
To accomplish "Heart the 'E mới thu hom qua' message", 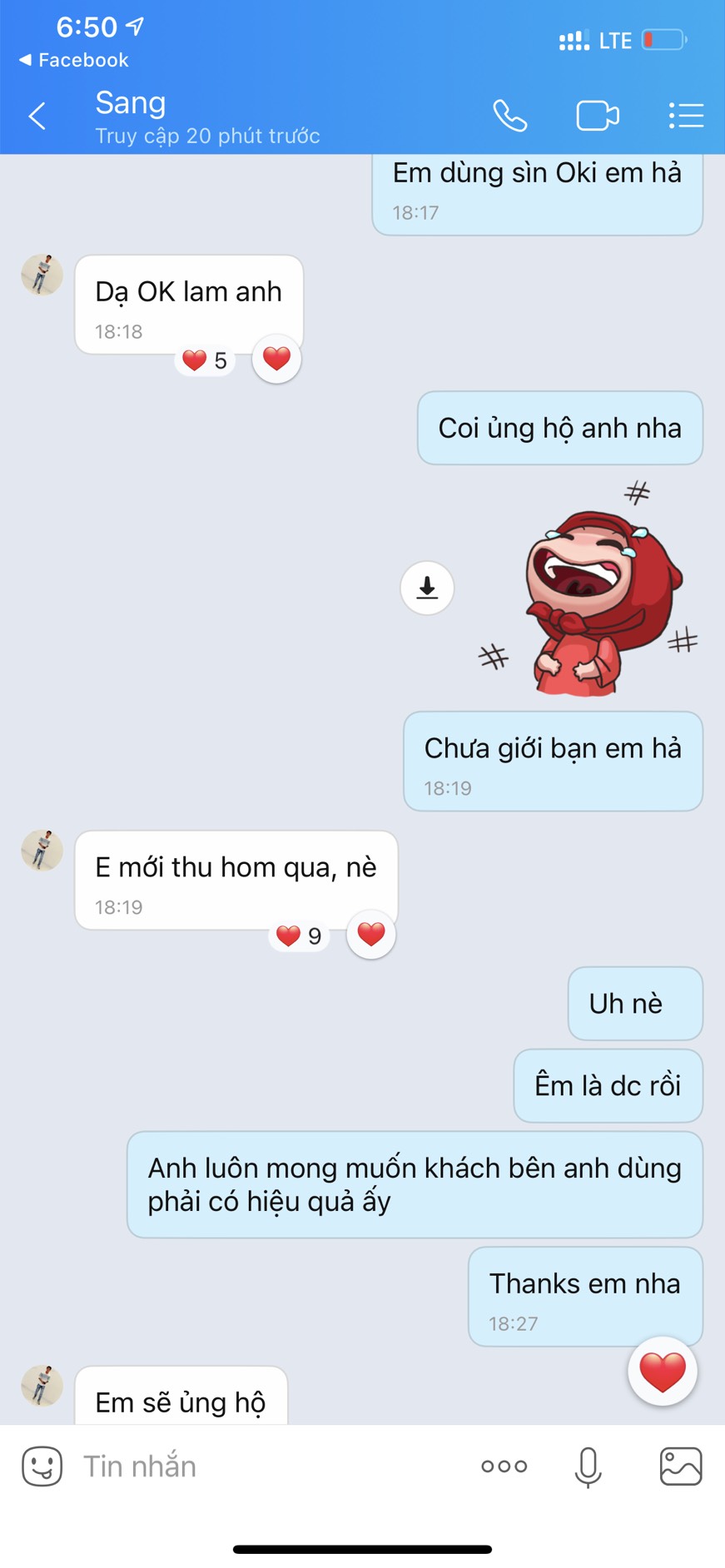I will pyautogui.click(x=370, y=935).
